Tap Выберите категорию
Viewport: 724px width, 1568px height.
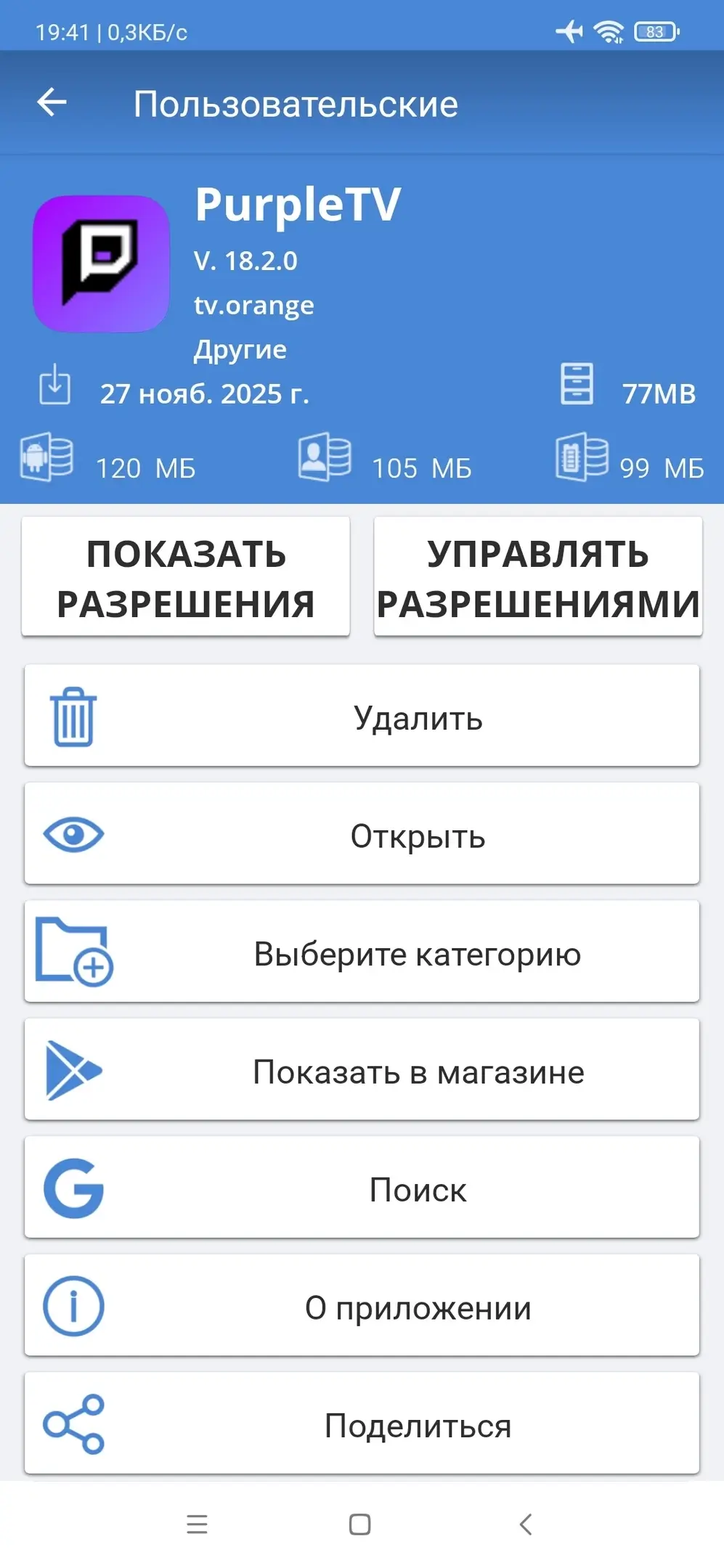click(x=362, y=952)
